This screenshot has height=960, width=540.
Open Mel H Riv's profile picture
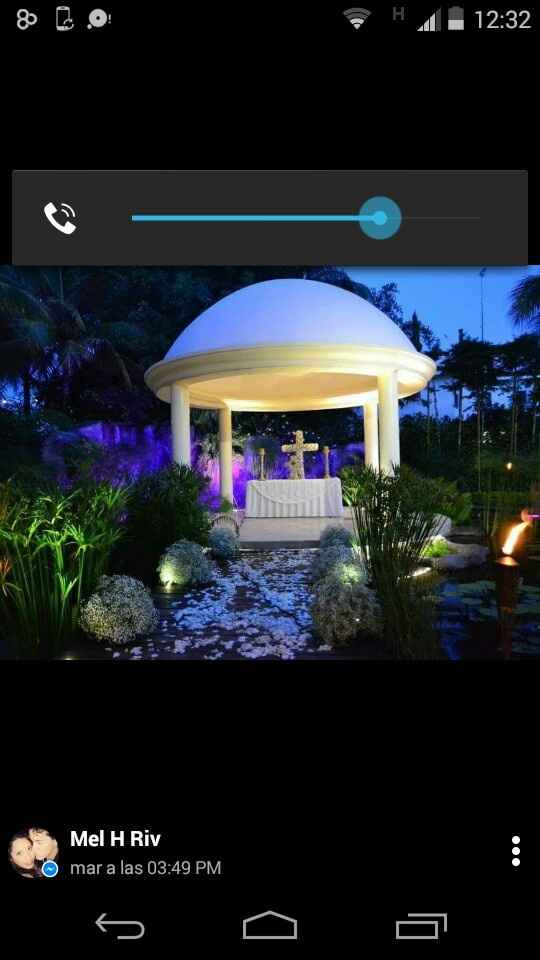point(33,852)
